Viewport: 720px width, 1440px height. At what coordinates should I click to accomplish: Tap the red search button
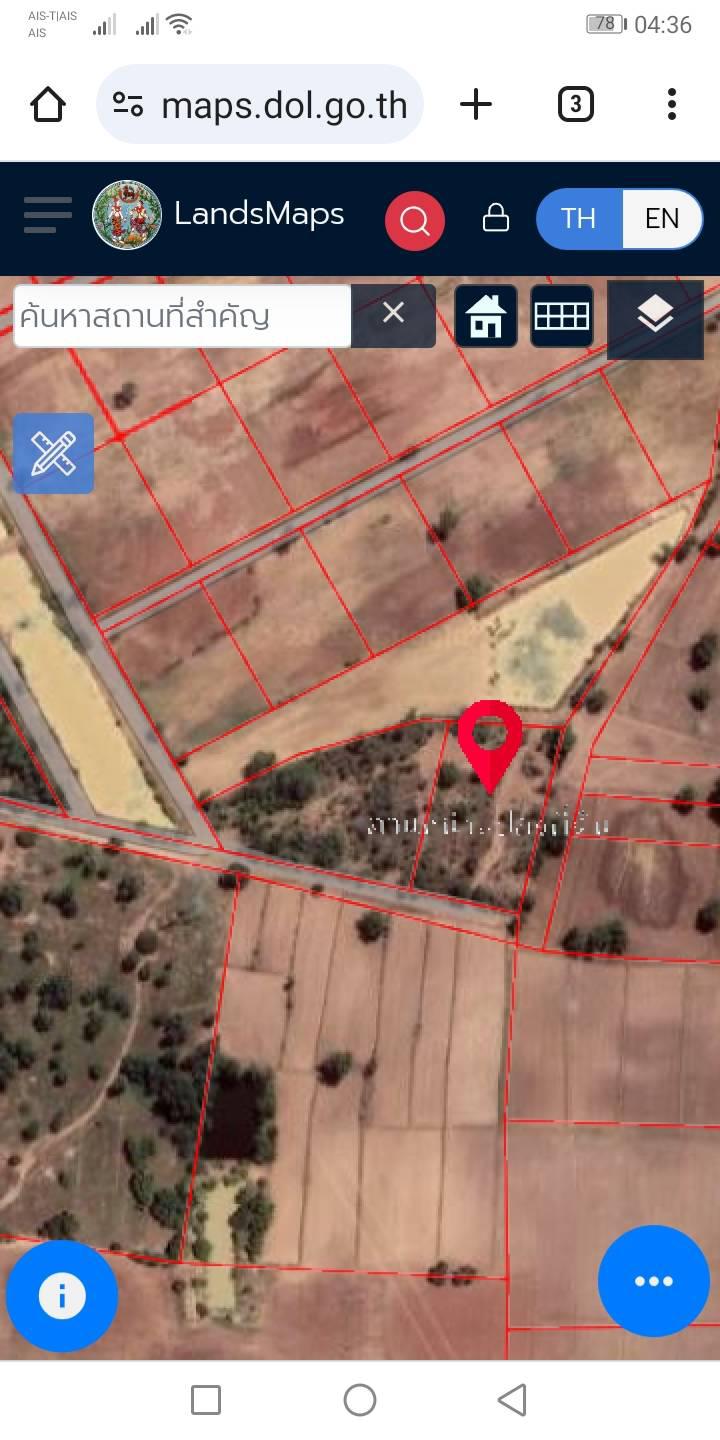coord(415,220)
